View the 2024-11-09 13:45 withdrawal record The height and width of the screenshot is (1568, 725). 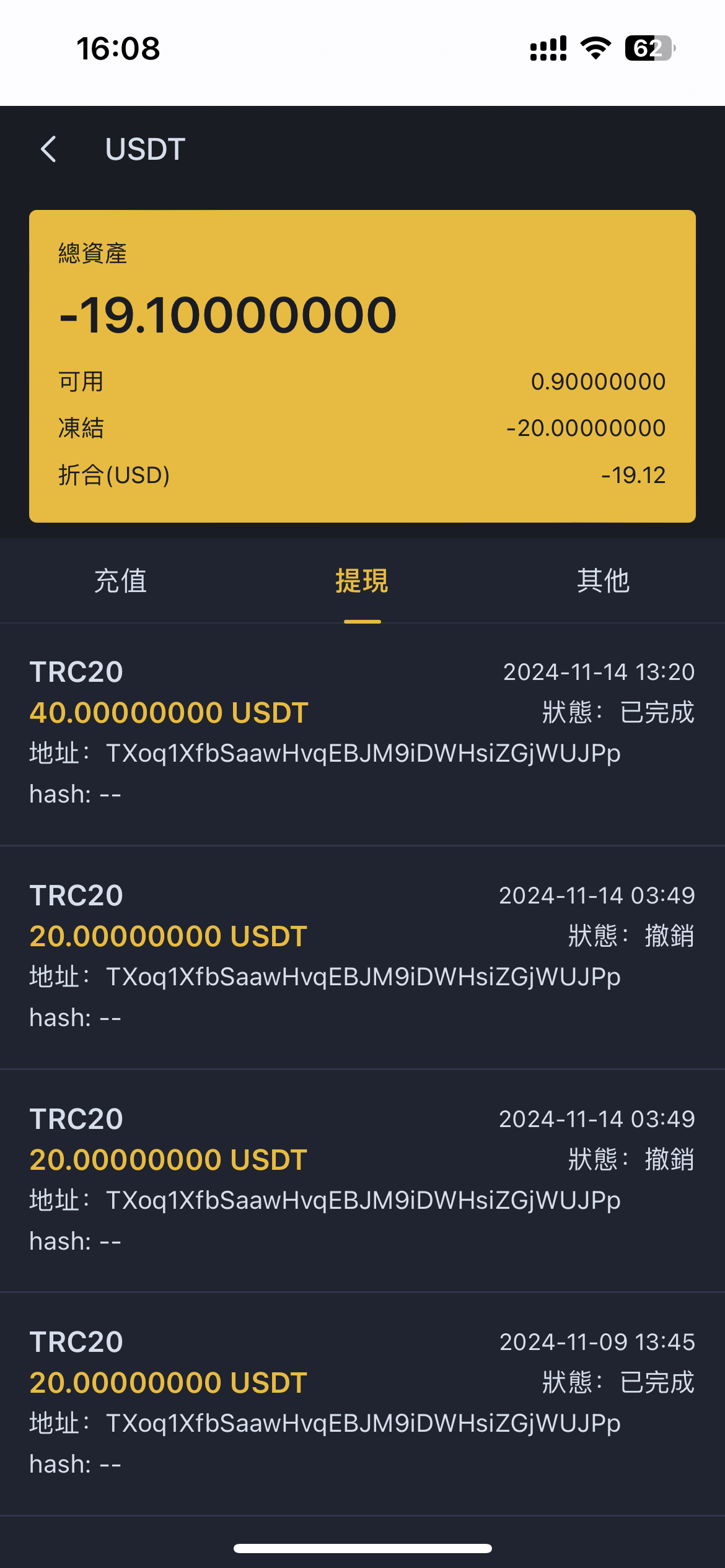pyautogui.click(x=362, y=1404)
